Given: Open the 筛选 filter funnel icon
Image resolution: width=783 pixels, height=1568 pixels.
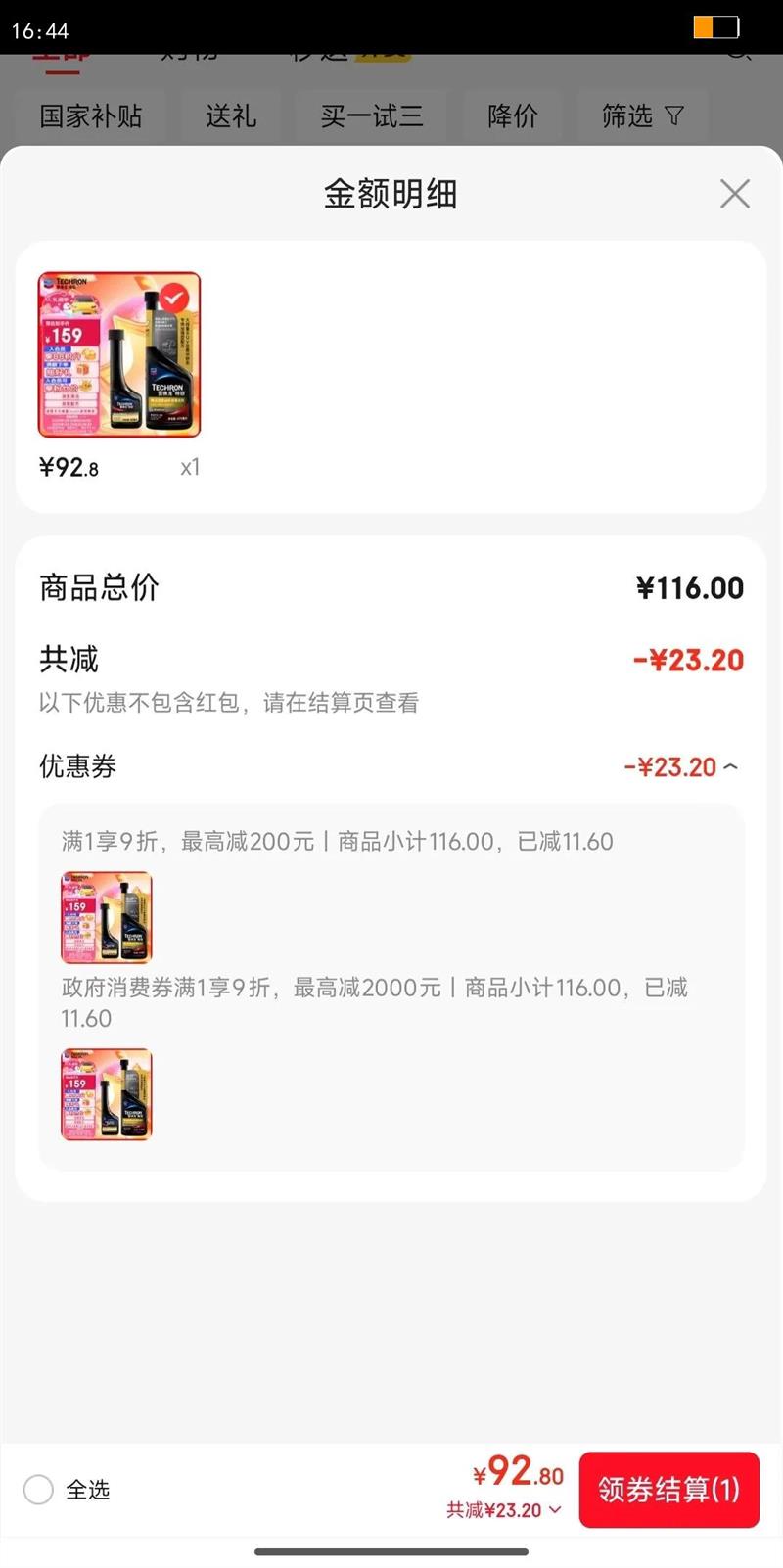Looking at the screenshot, I should click(673, 116).
